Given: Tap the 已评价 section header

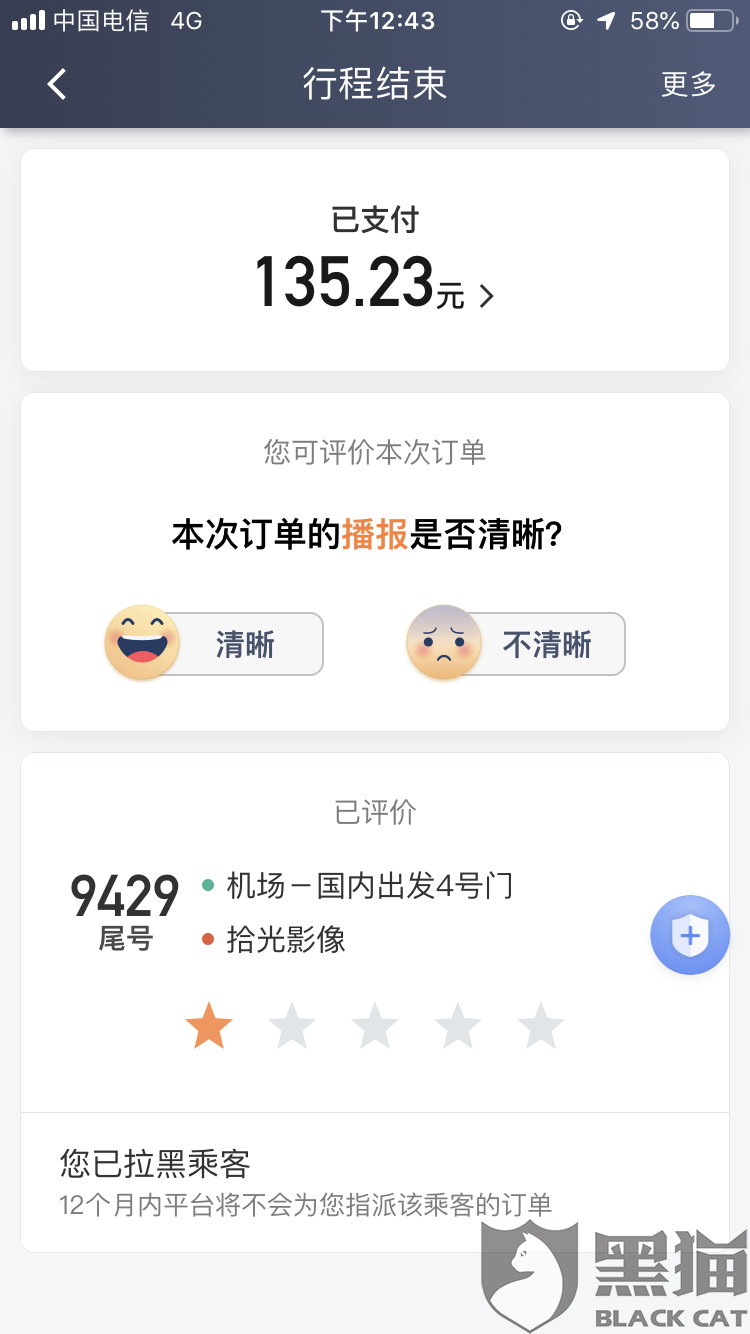Looking at the screenshot, I should coord(374,813).
